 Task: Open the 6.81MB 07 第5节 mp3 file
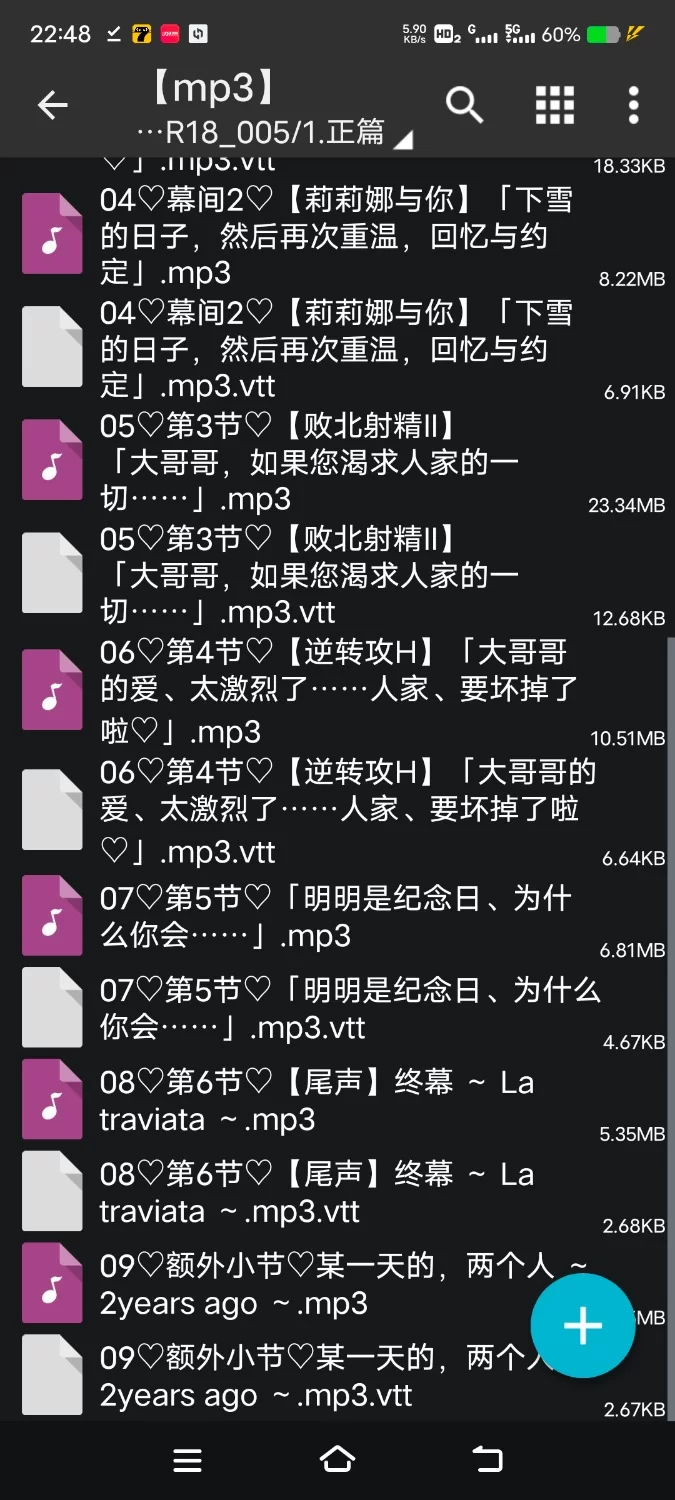(x=330, y=916)
